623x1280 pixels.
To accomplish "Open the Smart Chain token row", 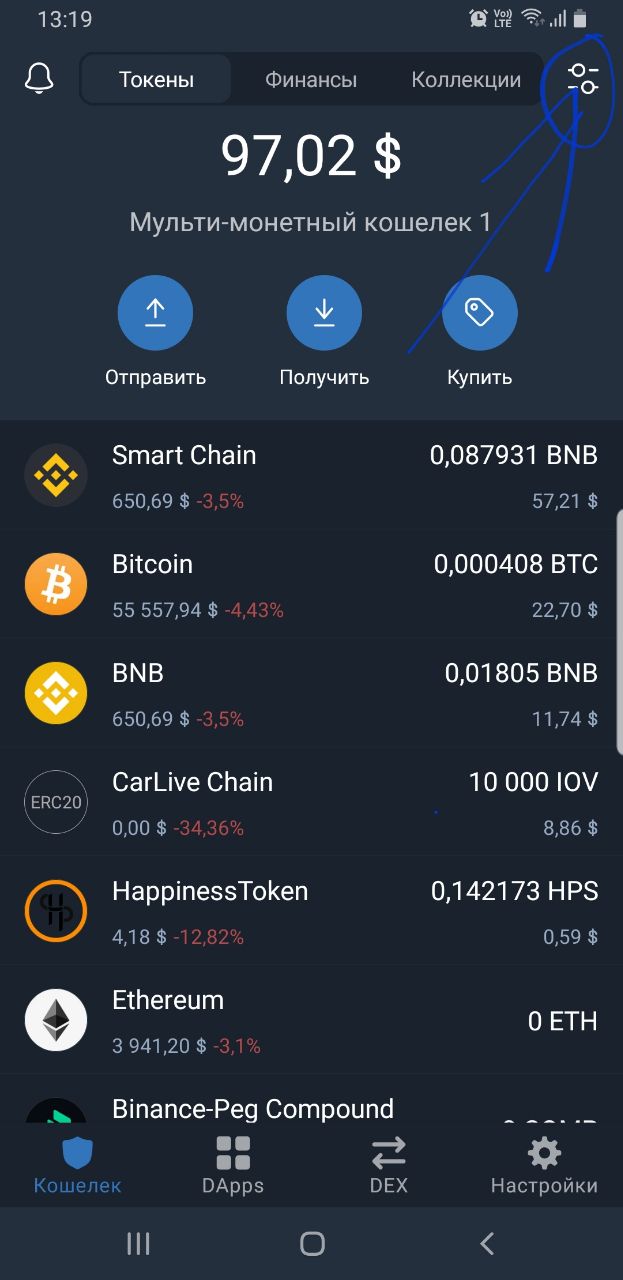I will (311, 476).
